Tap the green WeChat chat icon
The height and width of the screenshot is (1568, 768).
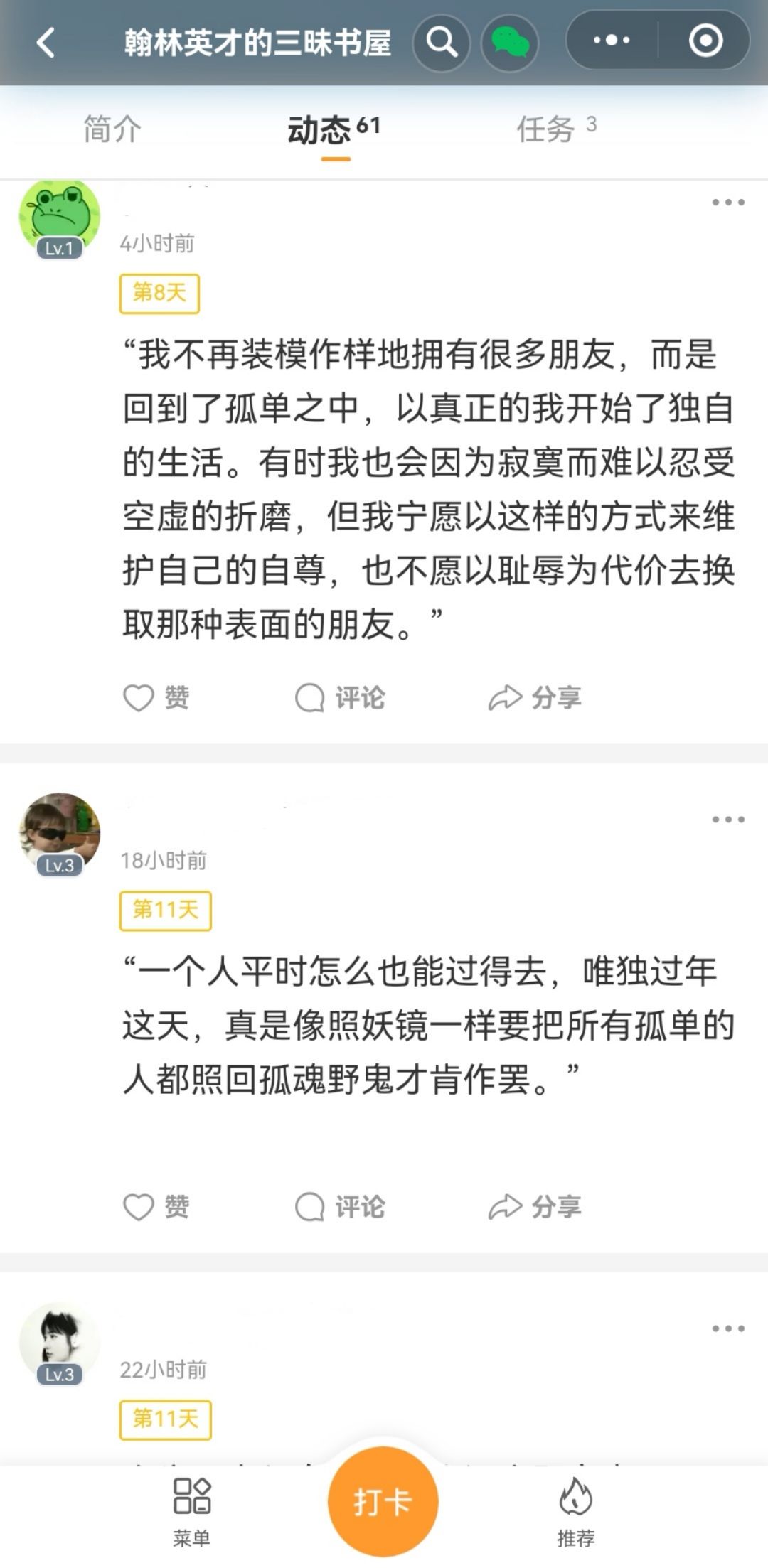(510, 42)
